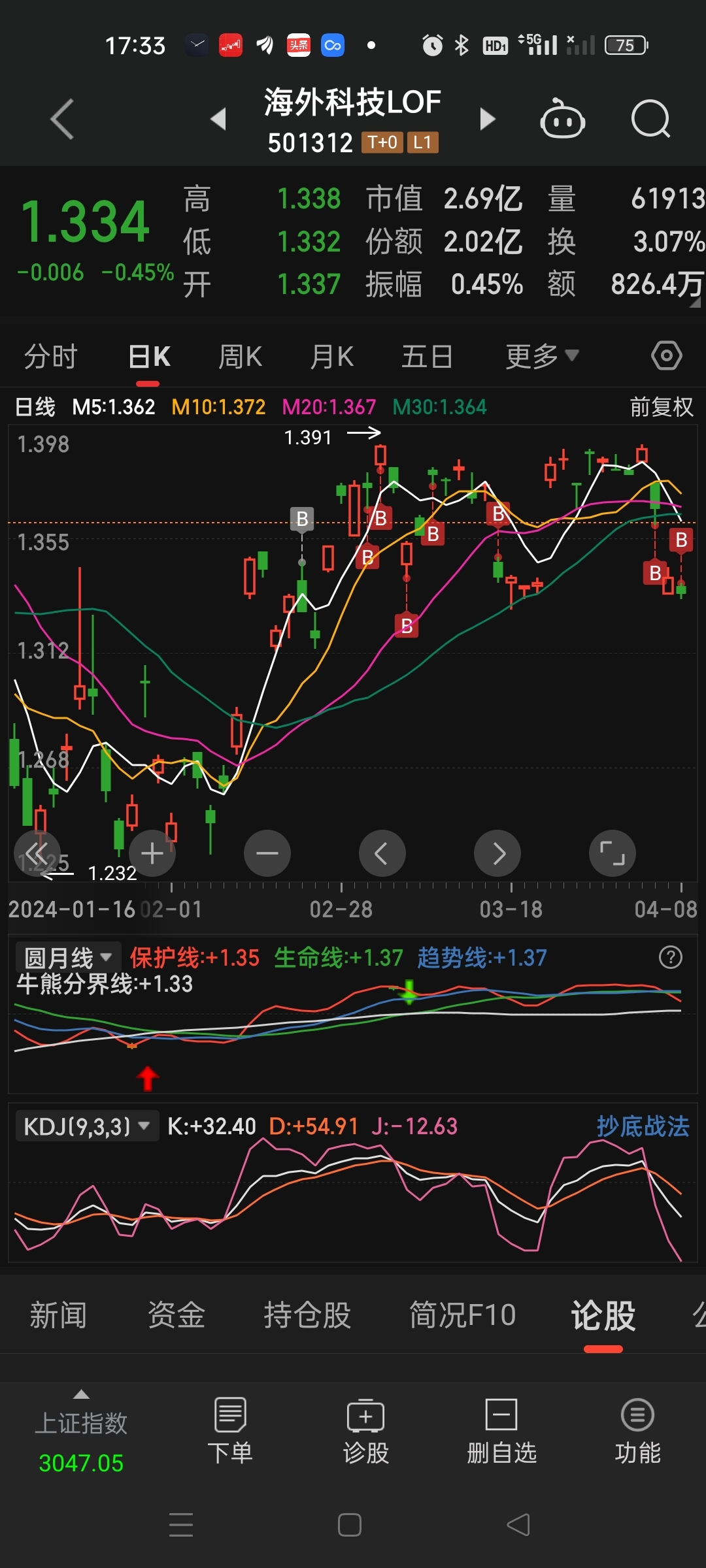Screen dimensions: 706x1568
Task: Open 功能 functions icon at bottom
Action: [x=637, y=1431]
